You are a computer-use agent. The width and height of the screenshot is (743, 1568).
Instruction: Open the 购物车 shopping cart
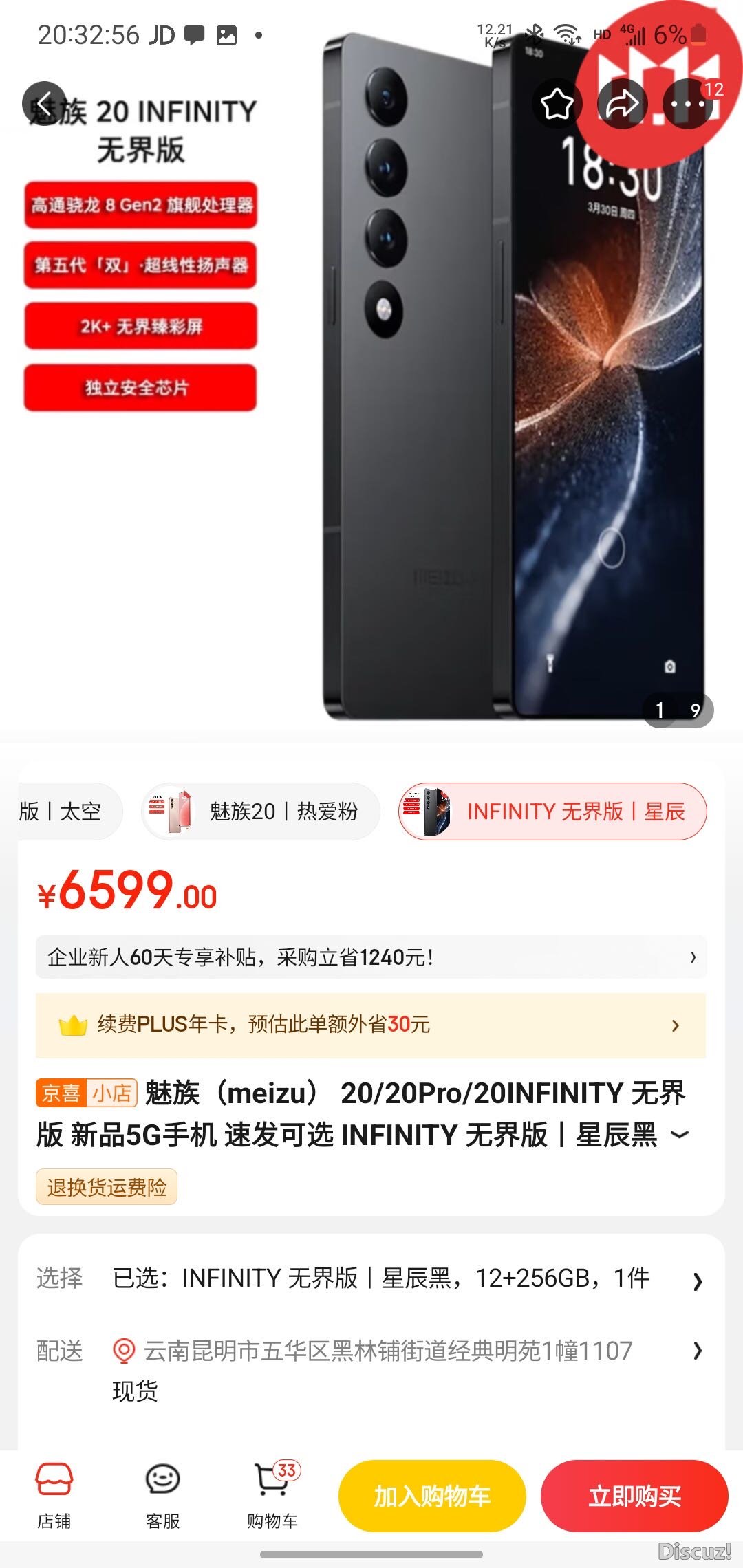(272, 1495)
